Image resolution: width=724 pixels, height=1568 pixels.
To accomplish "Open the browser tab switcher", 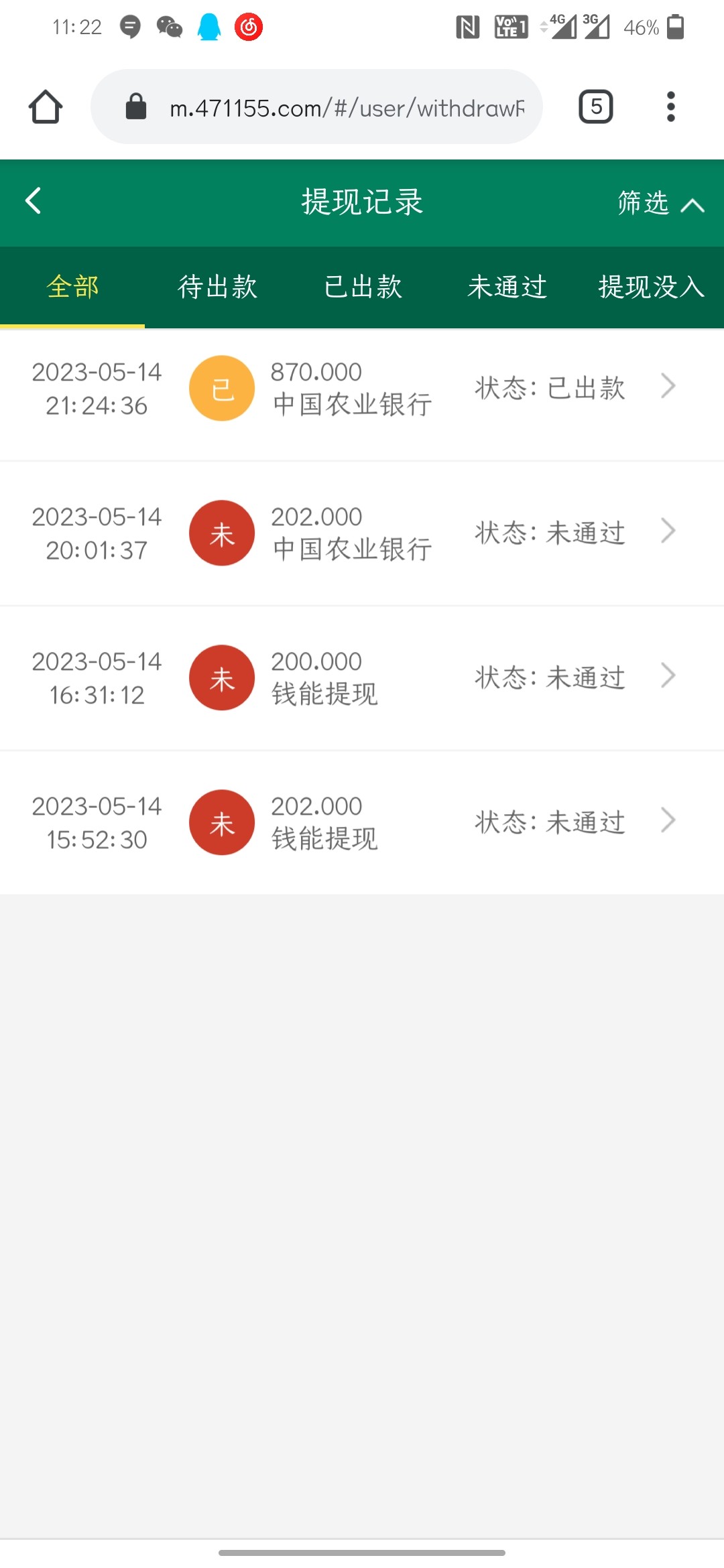I will point(595,107).
